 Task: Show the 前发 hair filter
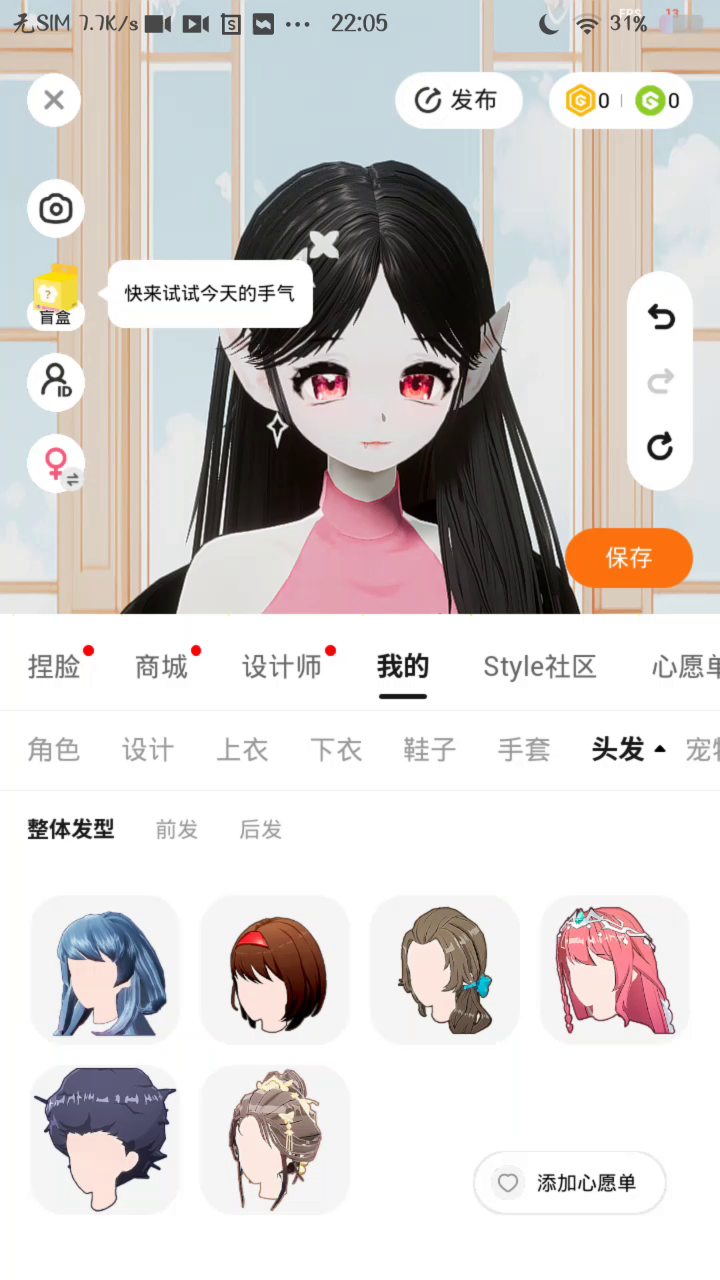[x=177, y=829]
